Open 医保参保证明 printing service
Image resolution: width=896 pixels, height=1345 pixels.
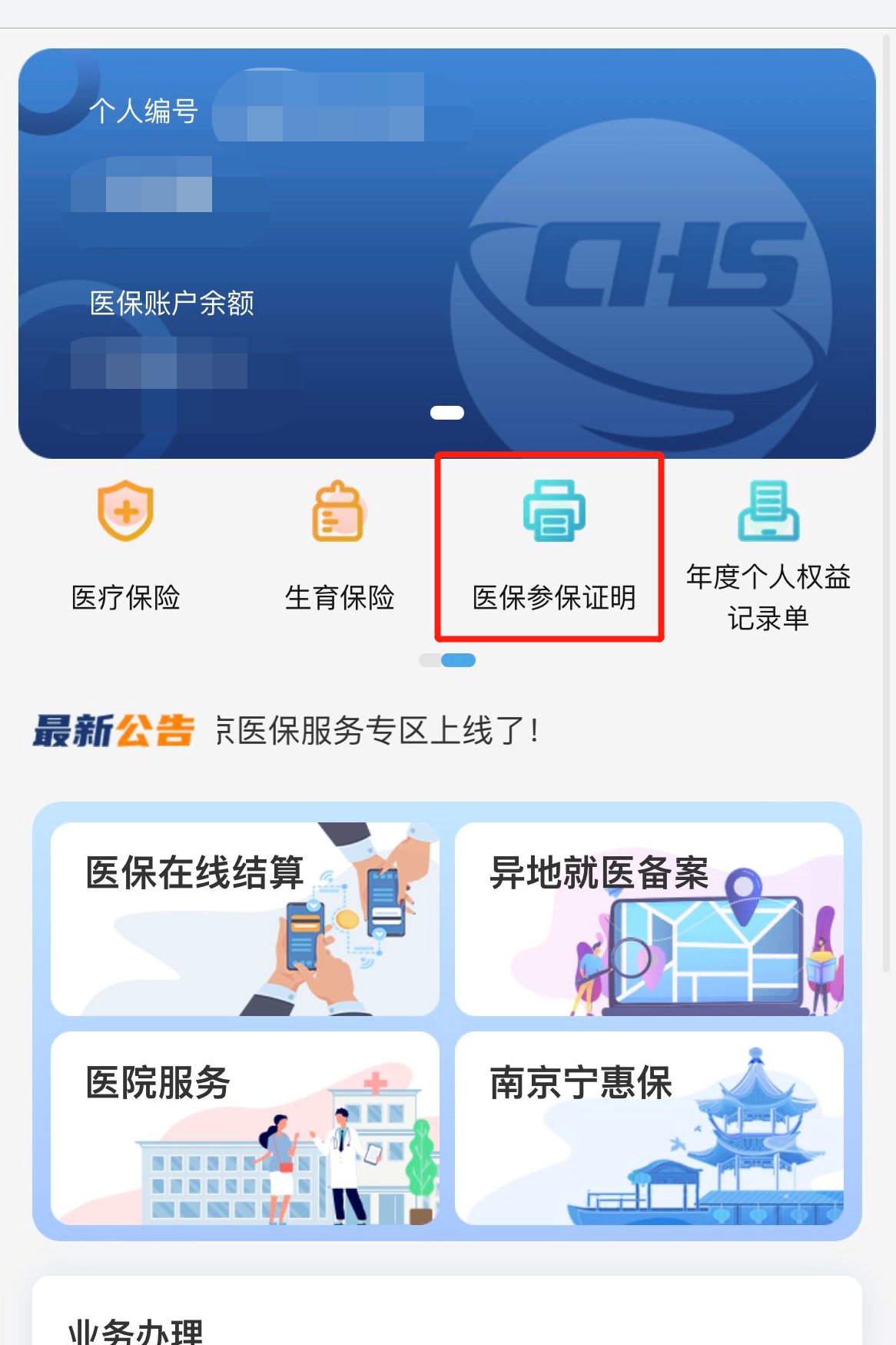pos(553,547)
